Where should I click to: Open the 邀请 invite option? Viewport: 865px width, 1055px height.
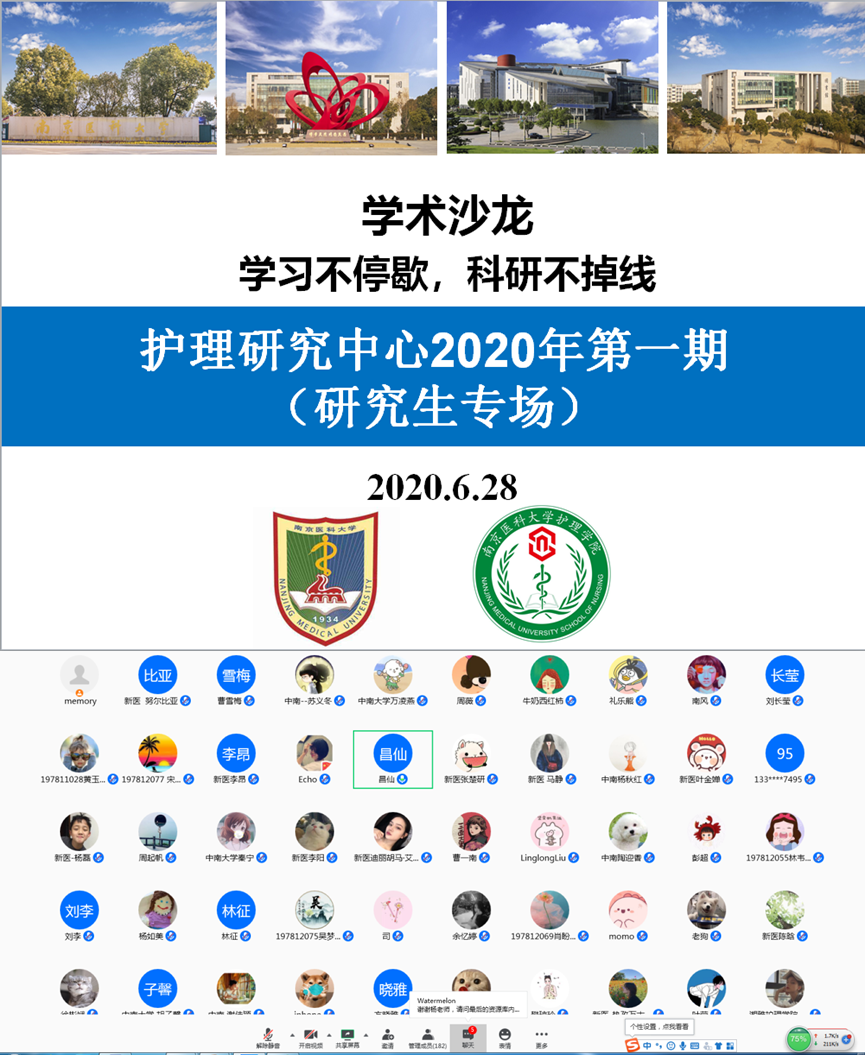pyautogui.click(x=387, y=1038)
